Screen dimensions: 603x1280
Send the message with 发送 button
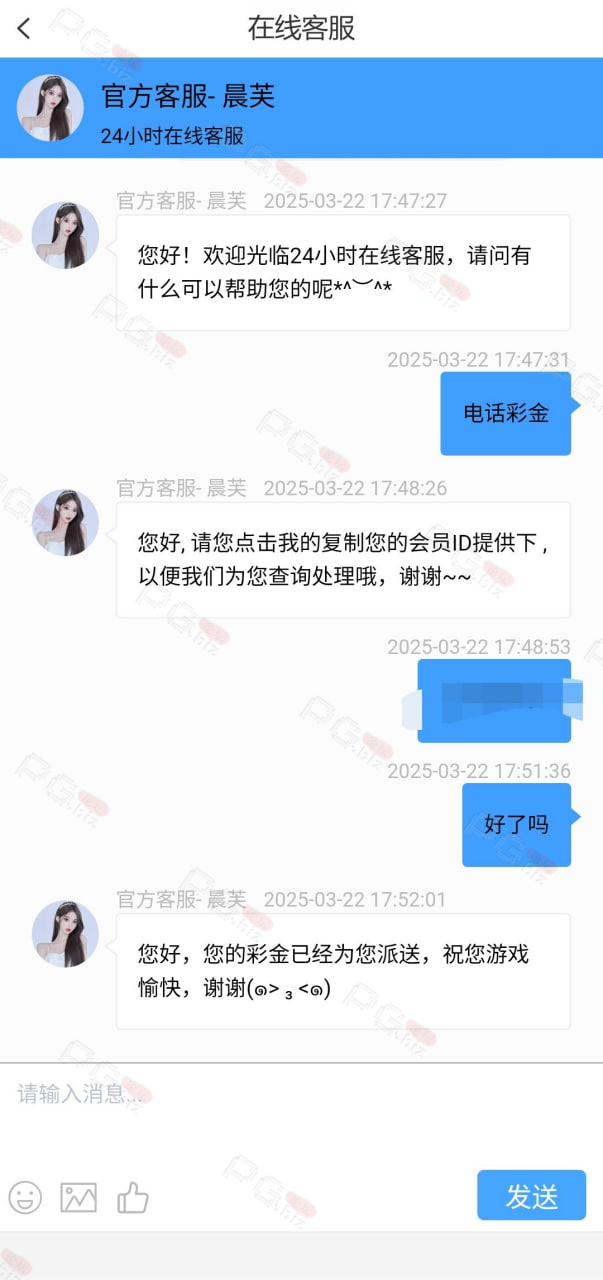pyautogui.click(x=531, y=1195)
